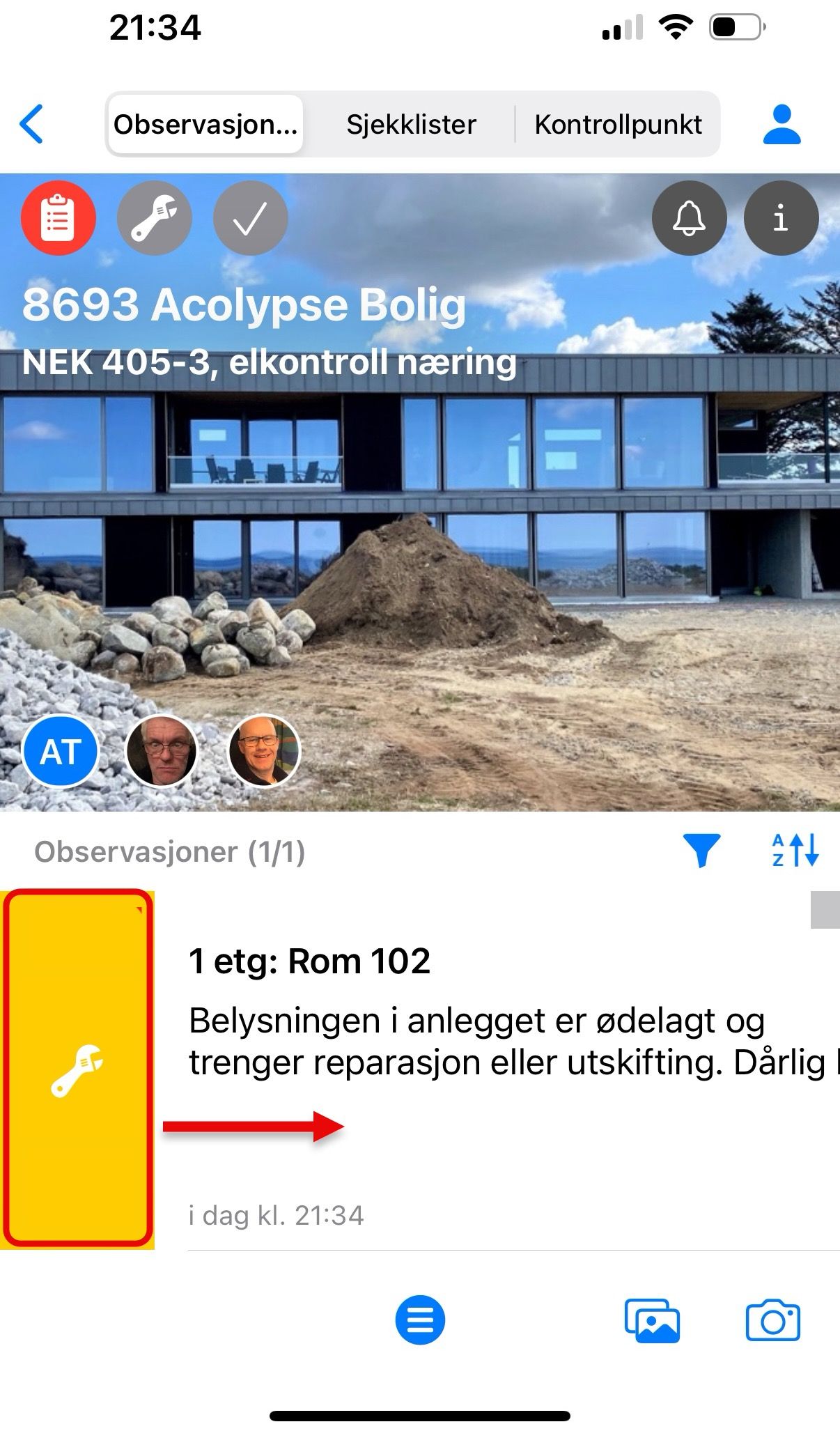Tap the red clipboard filter button
The width and height of the screenshot is (840, 1438).
[59, 218]
